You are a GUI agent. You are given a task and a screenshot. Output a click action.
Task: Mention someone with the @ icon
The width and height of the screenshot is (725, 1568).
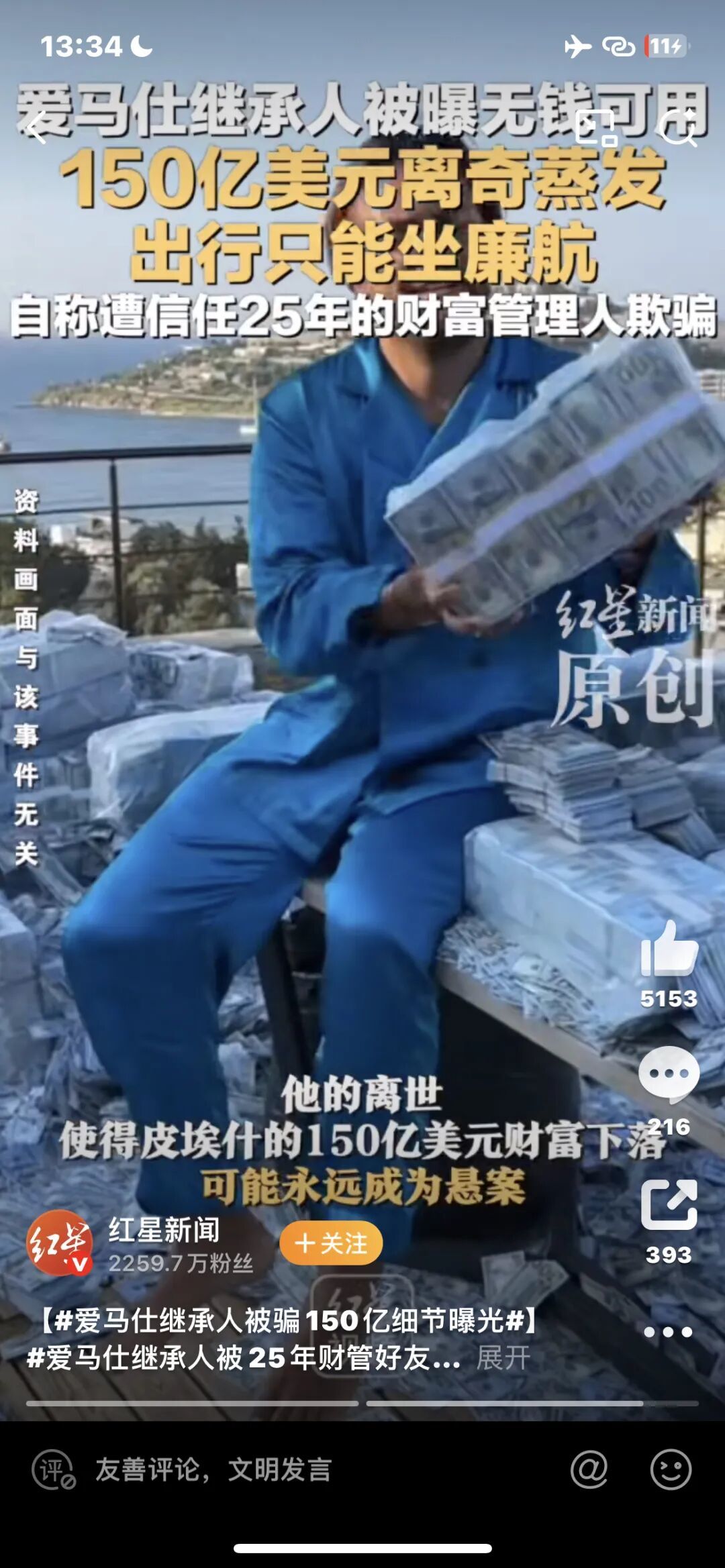[x=589, y=1469]
